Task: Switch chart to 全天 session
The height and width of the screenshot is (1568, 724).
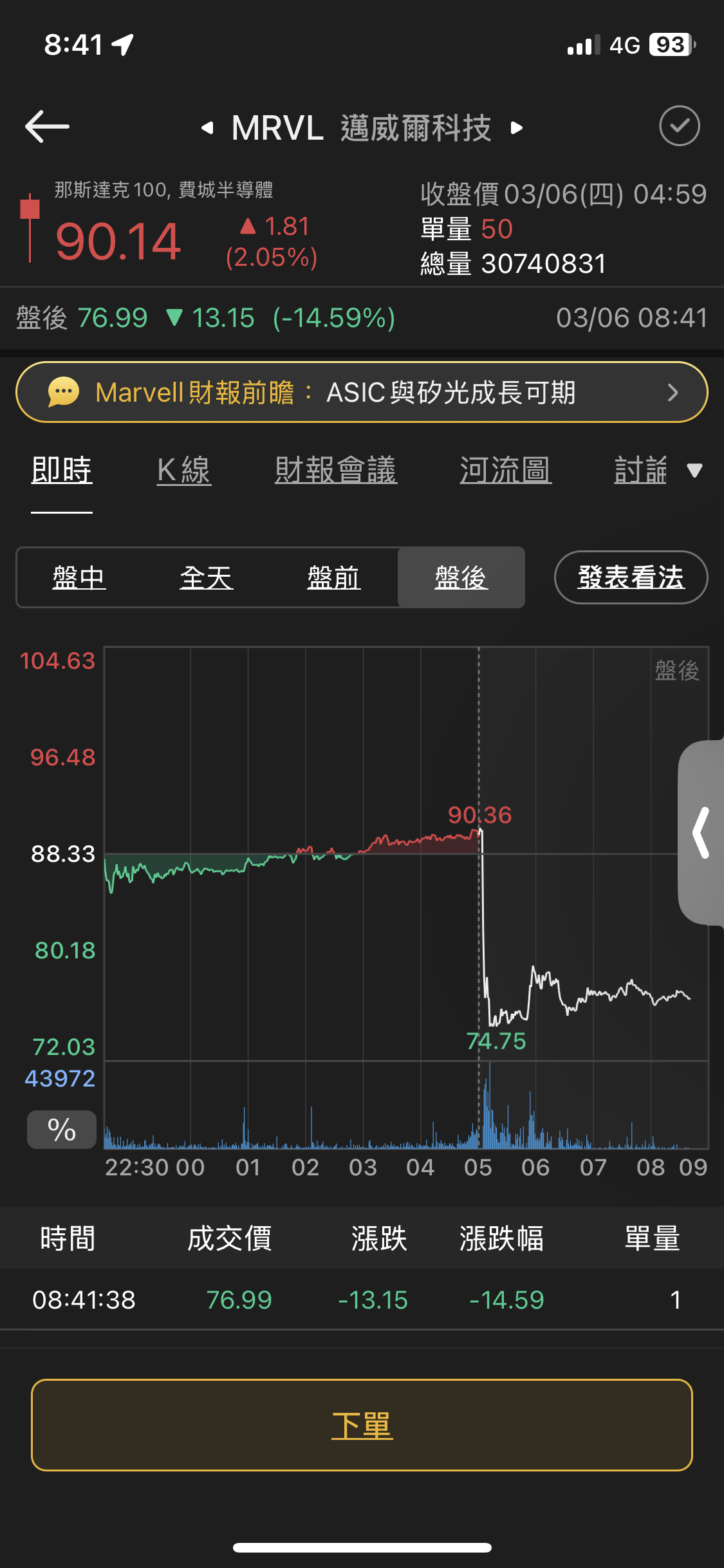Action: tap(207, 577)
